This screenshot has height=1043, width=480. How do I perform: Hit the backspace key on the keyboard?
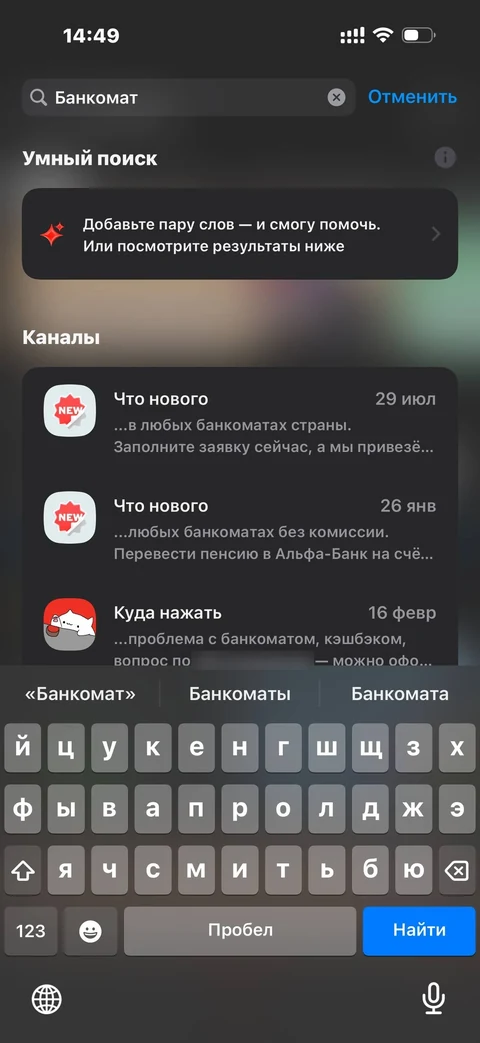point(455,870)
